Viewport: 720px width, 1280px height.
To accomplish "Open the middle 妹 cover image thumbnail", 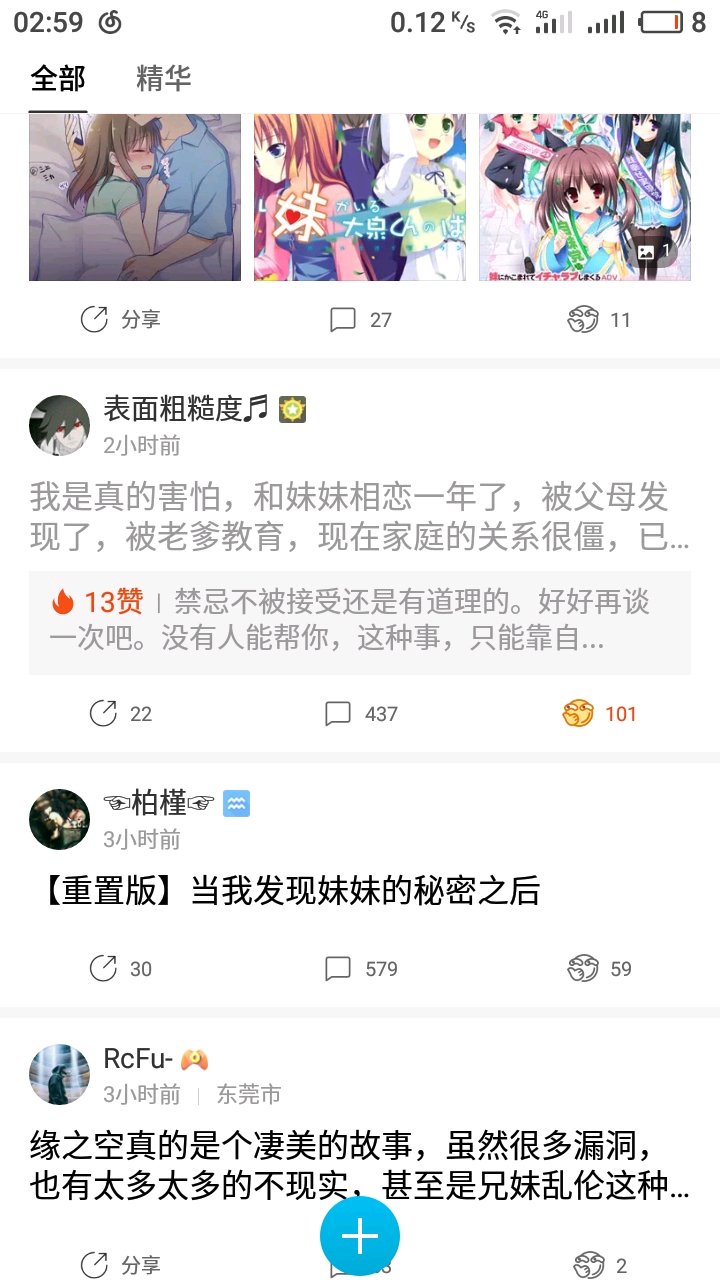I will coord(359,197).
